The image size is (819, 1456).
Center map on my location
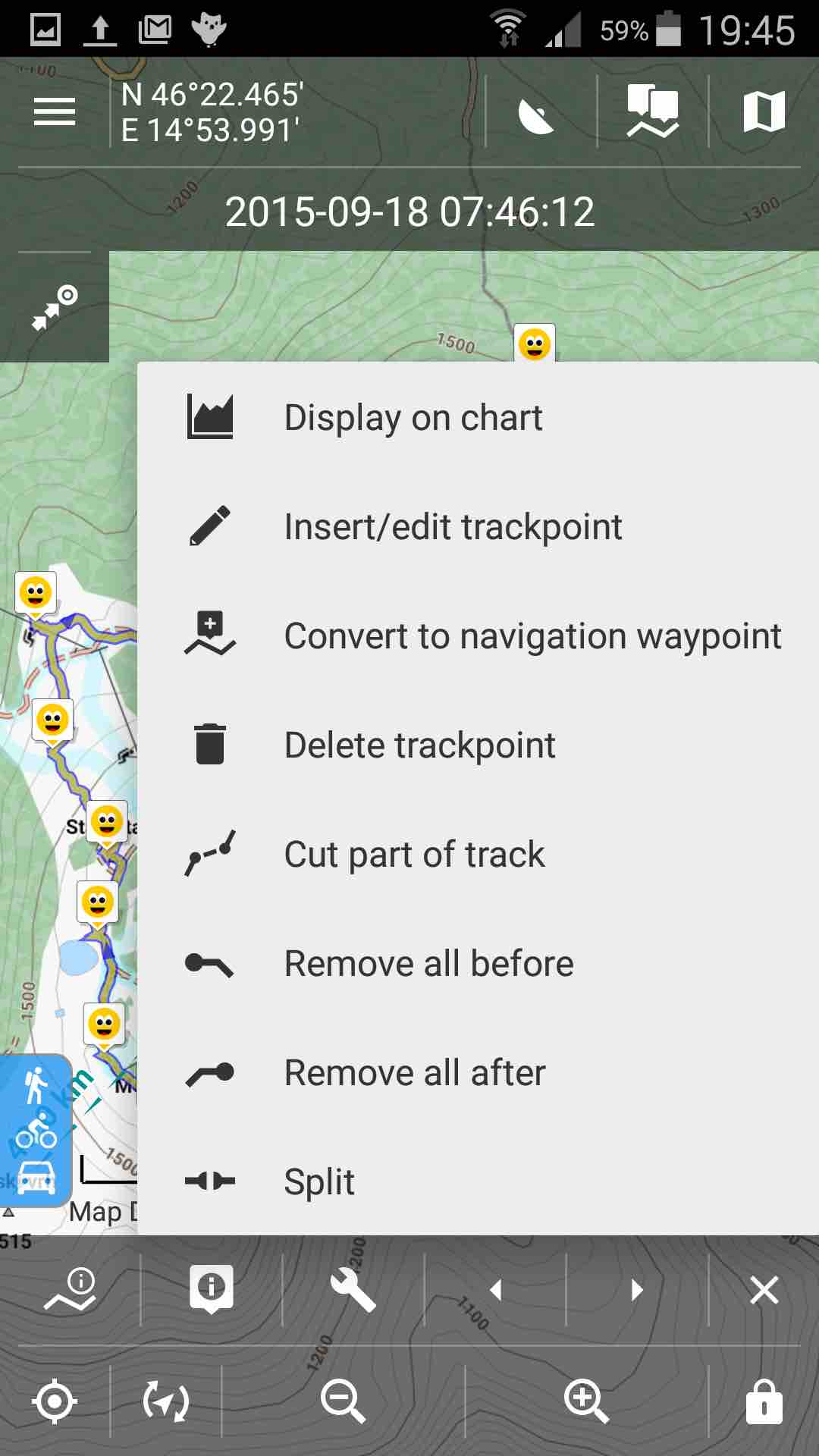click(x=55, y=1401)
